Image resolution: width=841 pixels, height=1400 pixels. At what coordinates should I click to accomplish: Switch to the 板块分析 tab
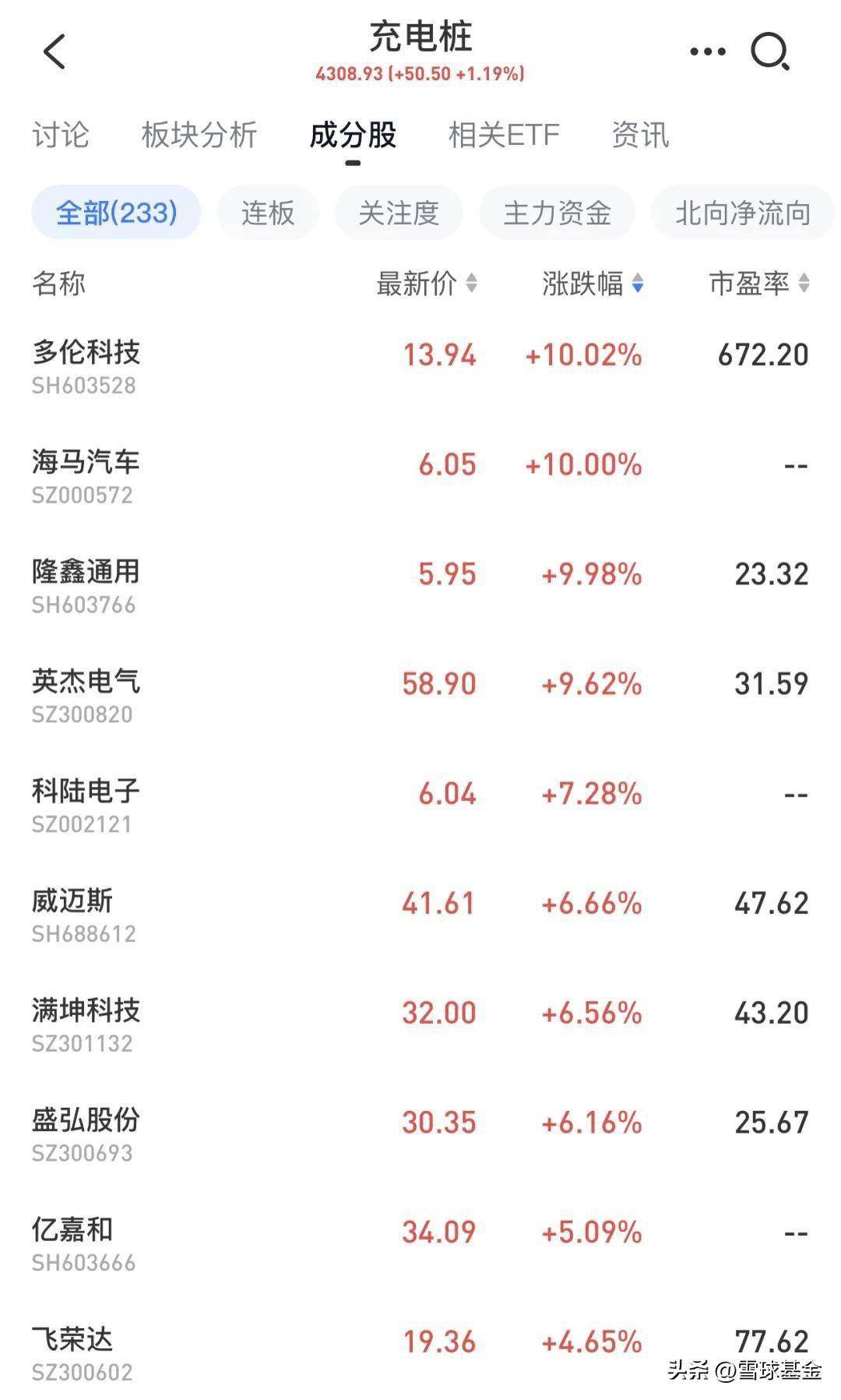(x=199, y=135)
